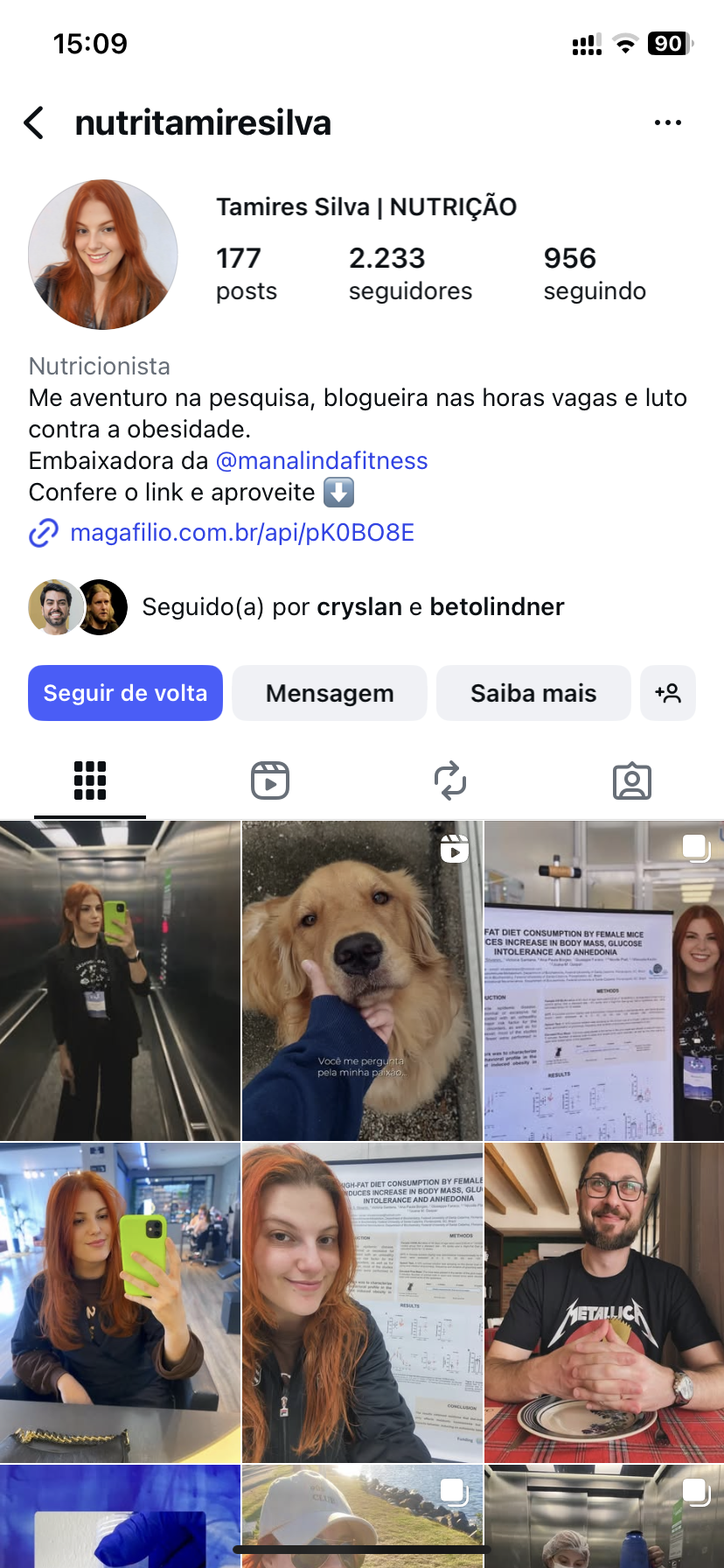Open the 956 seguindo list
This screenshot has height=1568, width=724.
point(595,273)
